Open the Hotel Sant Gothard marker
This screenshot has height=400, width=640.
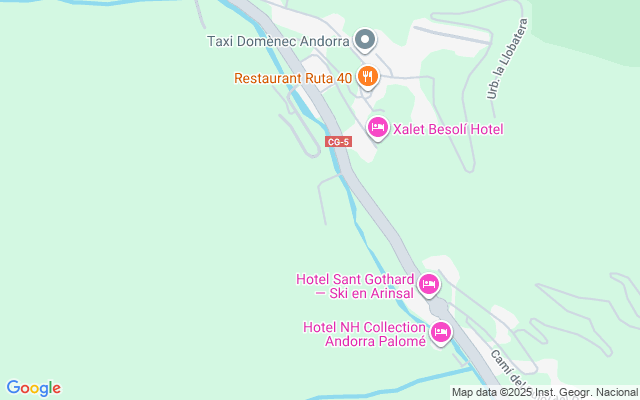[428, 285]
